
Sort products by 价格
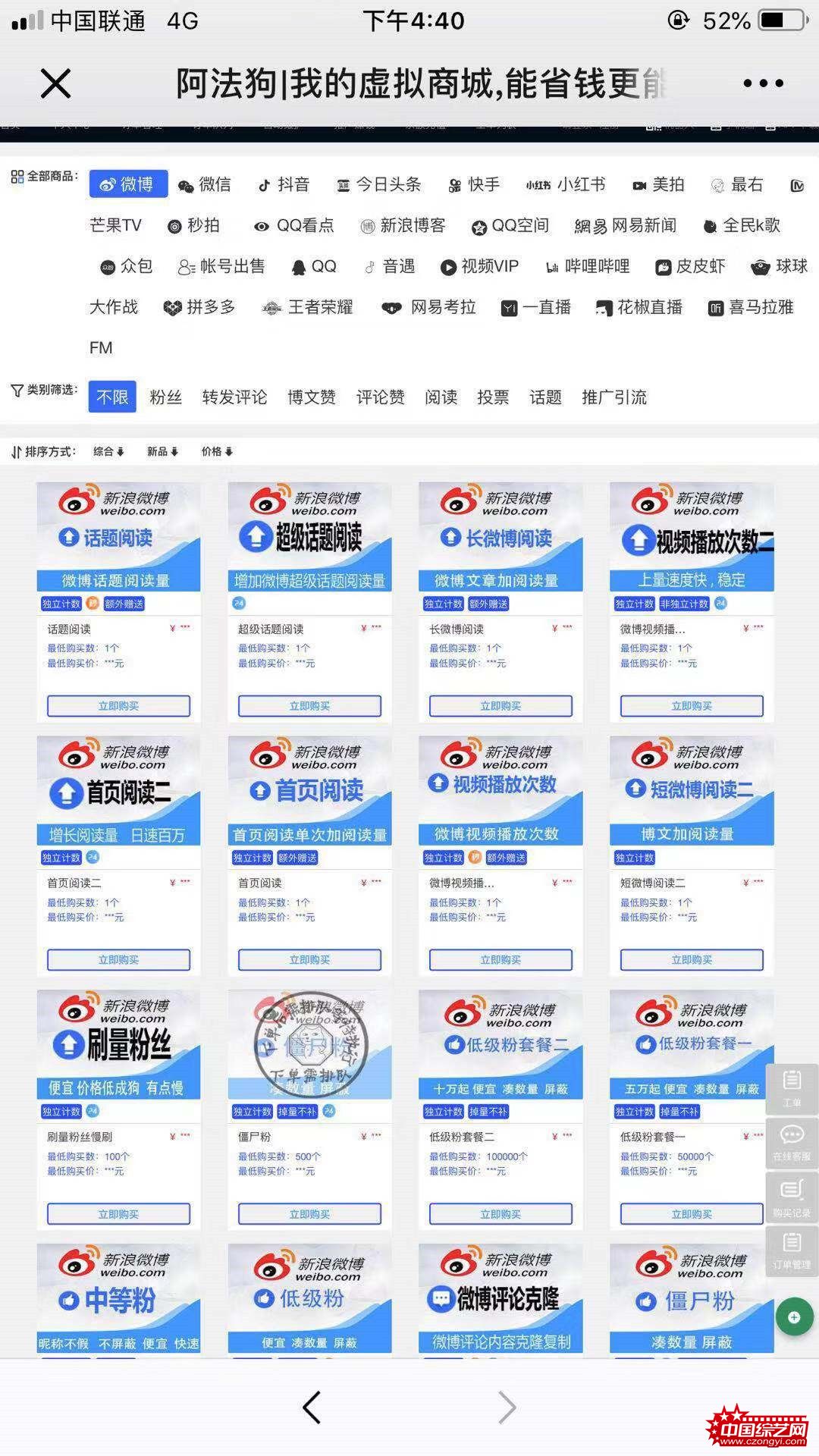pyautogui.click(x=216, y=452)
